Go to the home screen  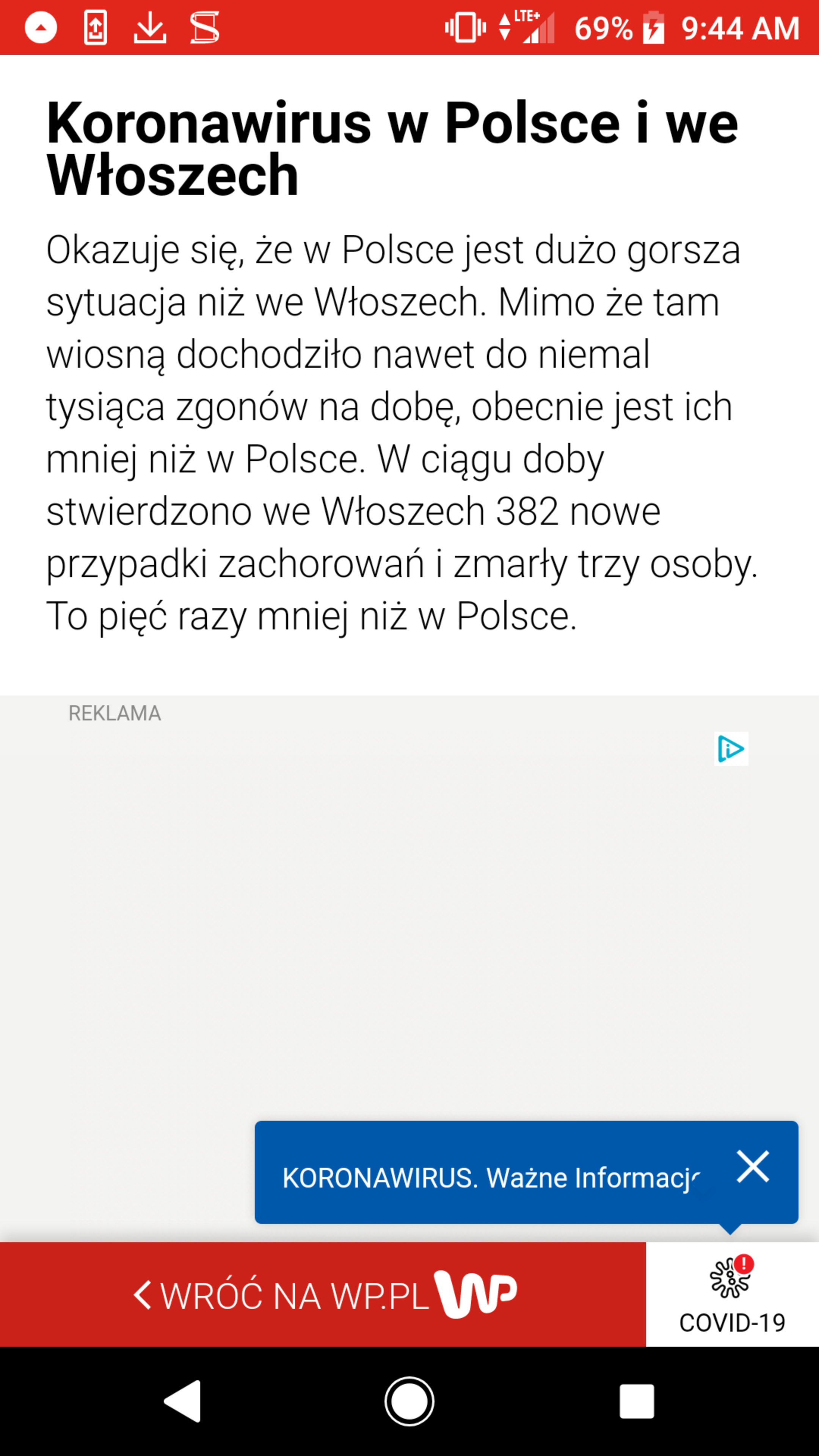pos(409,1401)
